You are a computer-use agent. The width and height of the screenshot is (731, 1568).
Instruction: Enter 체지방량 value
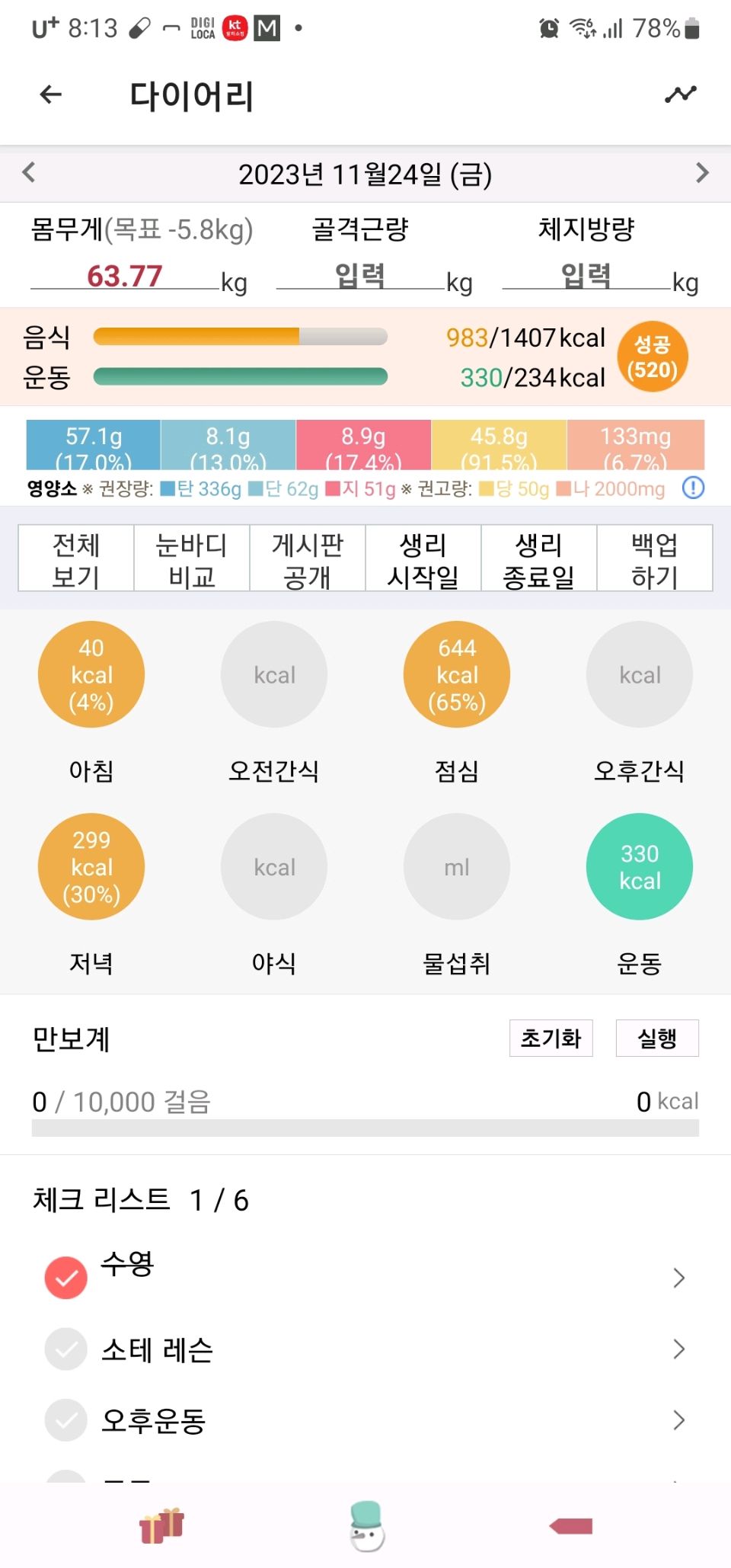tap(586, 275)
